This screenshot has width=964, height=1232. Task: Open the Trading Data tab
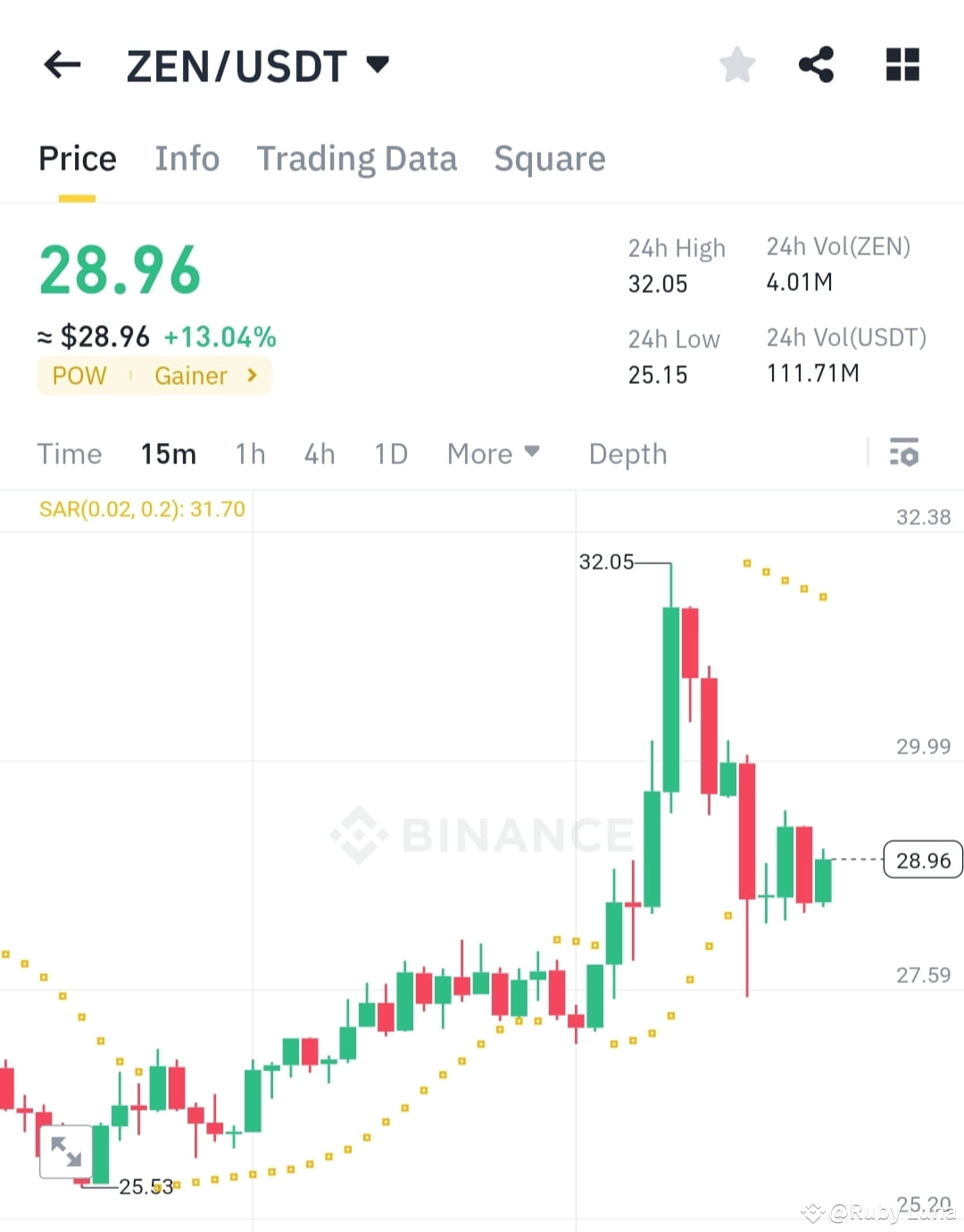click(357, 158)
